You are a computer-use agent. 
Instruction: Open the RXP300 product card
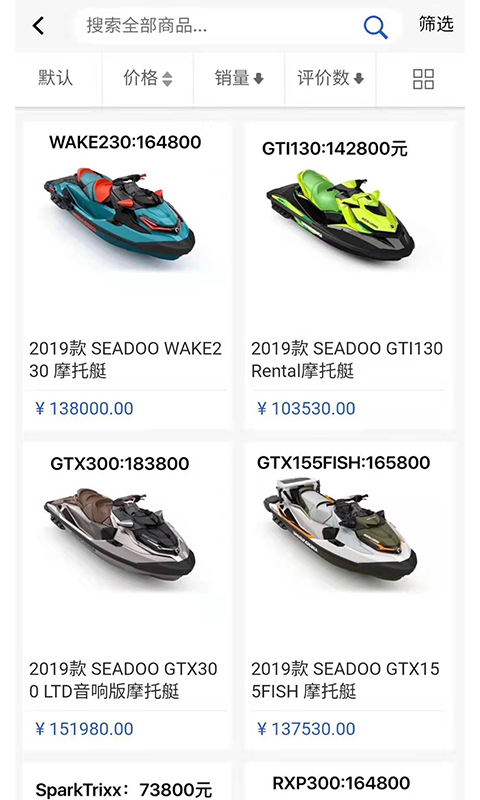349,782
